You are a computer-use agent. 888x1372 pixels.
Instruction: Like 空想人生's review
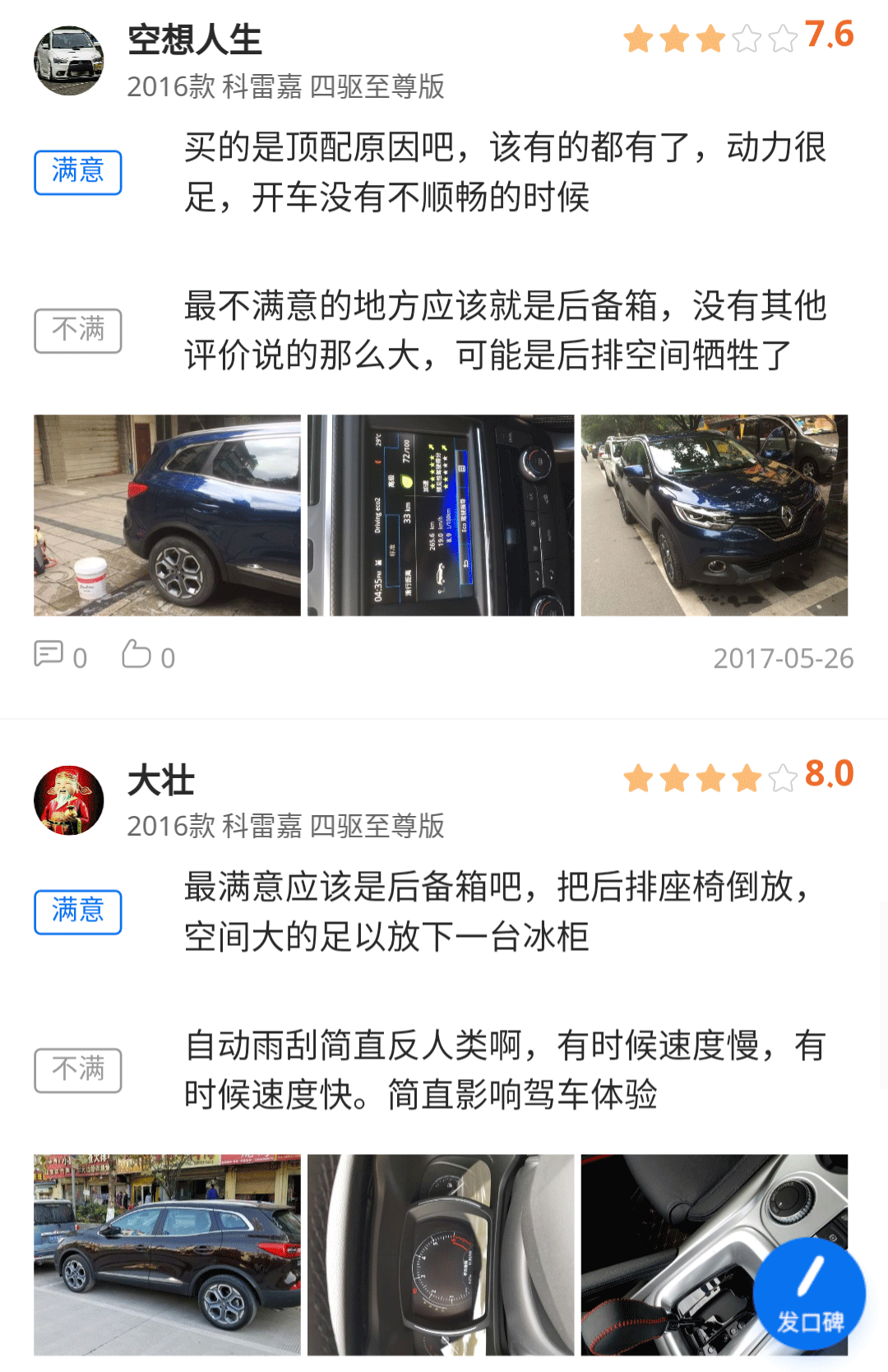click(x=148, y=656)
